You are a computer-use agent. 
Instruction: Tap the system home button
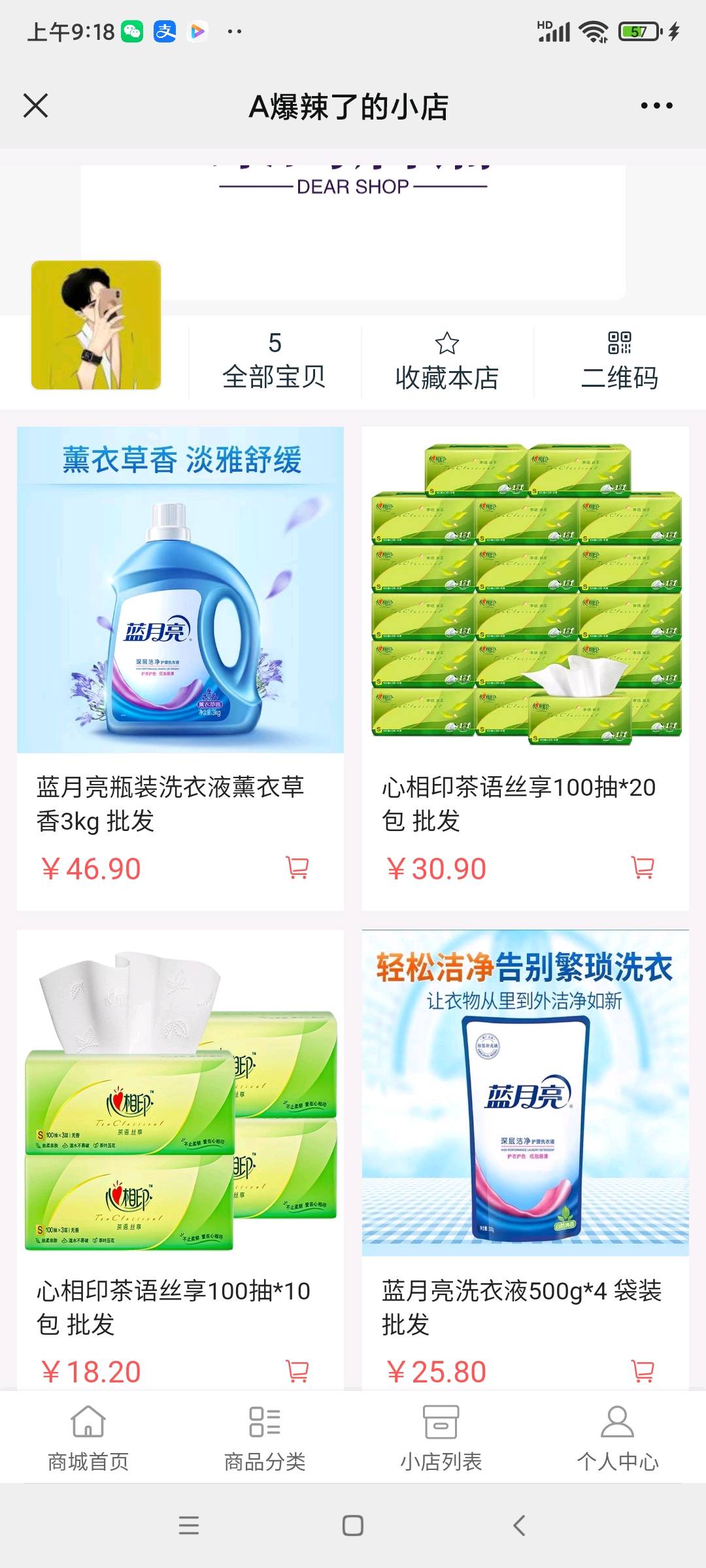[x=353, y=1526]
